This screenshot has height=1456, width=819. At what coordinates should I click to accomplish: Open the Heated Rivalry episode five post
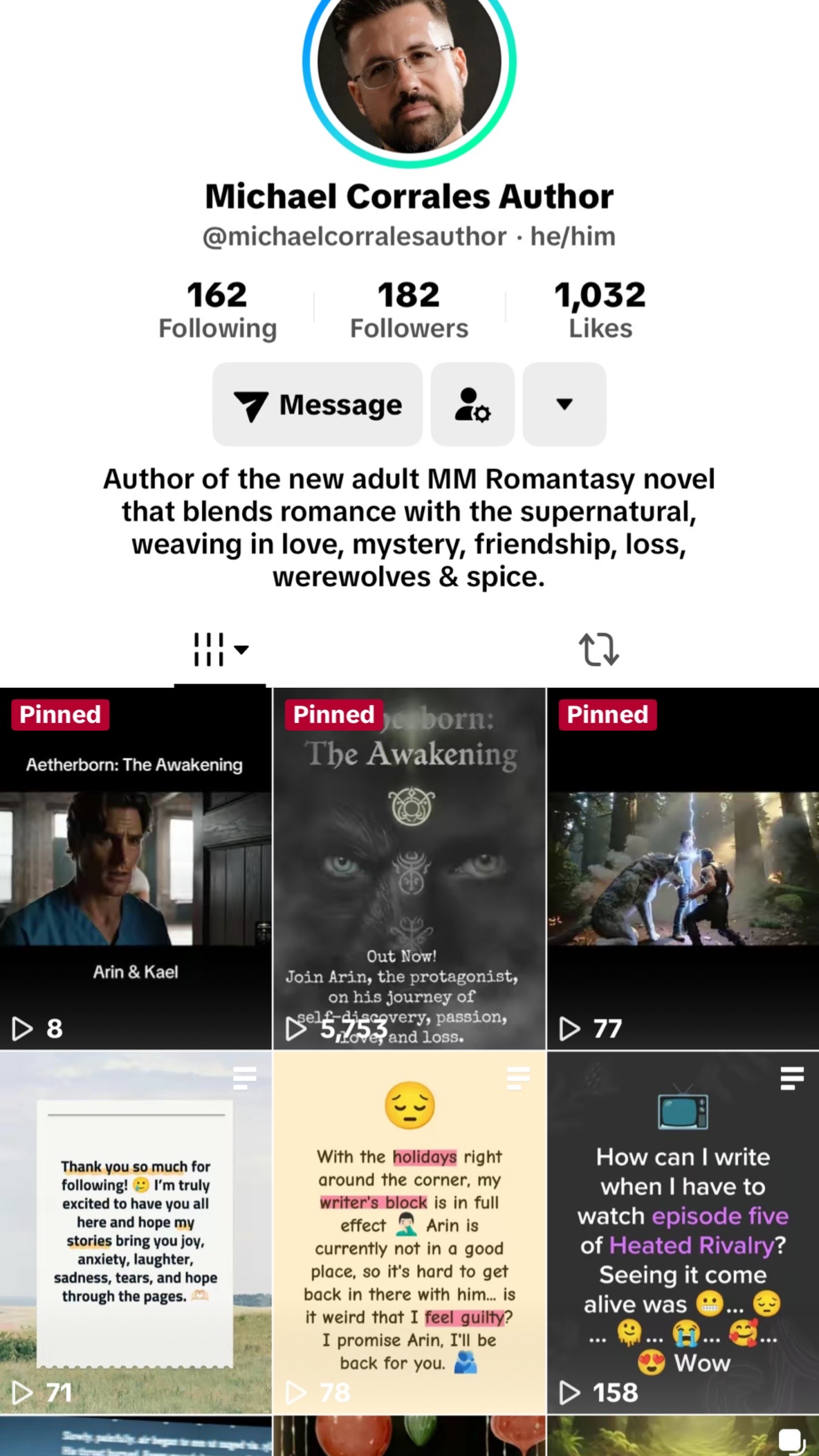coord(683,1232)
